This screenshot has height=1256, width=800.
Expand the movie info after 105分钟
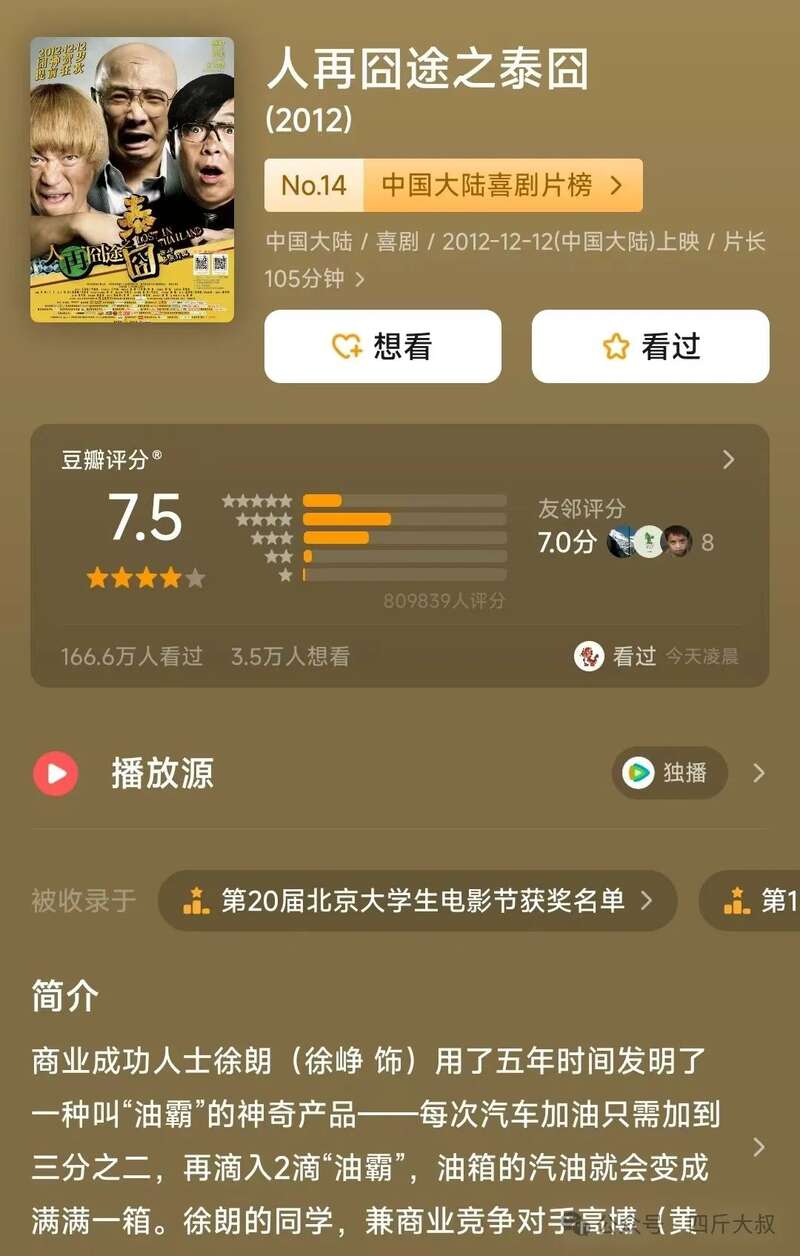359,279
